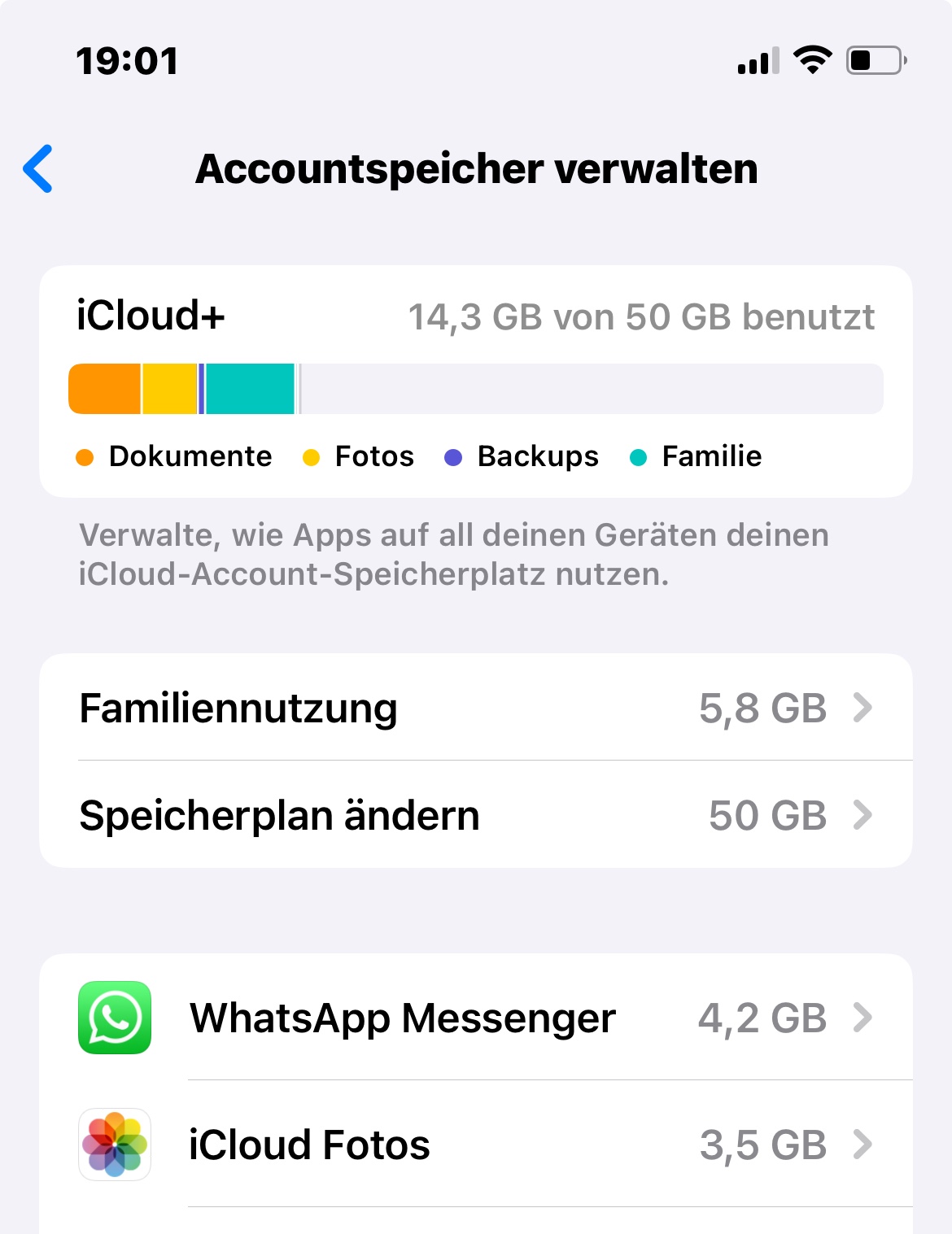The image size is (952, 1234).
Task: Open Speicherplan ändern
Action: [475, 815]
